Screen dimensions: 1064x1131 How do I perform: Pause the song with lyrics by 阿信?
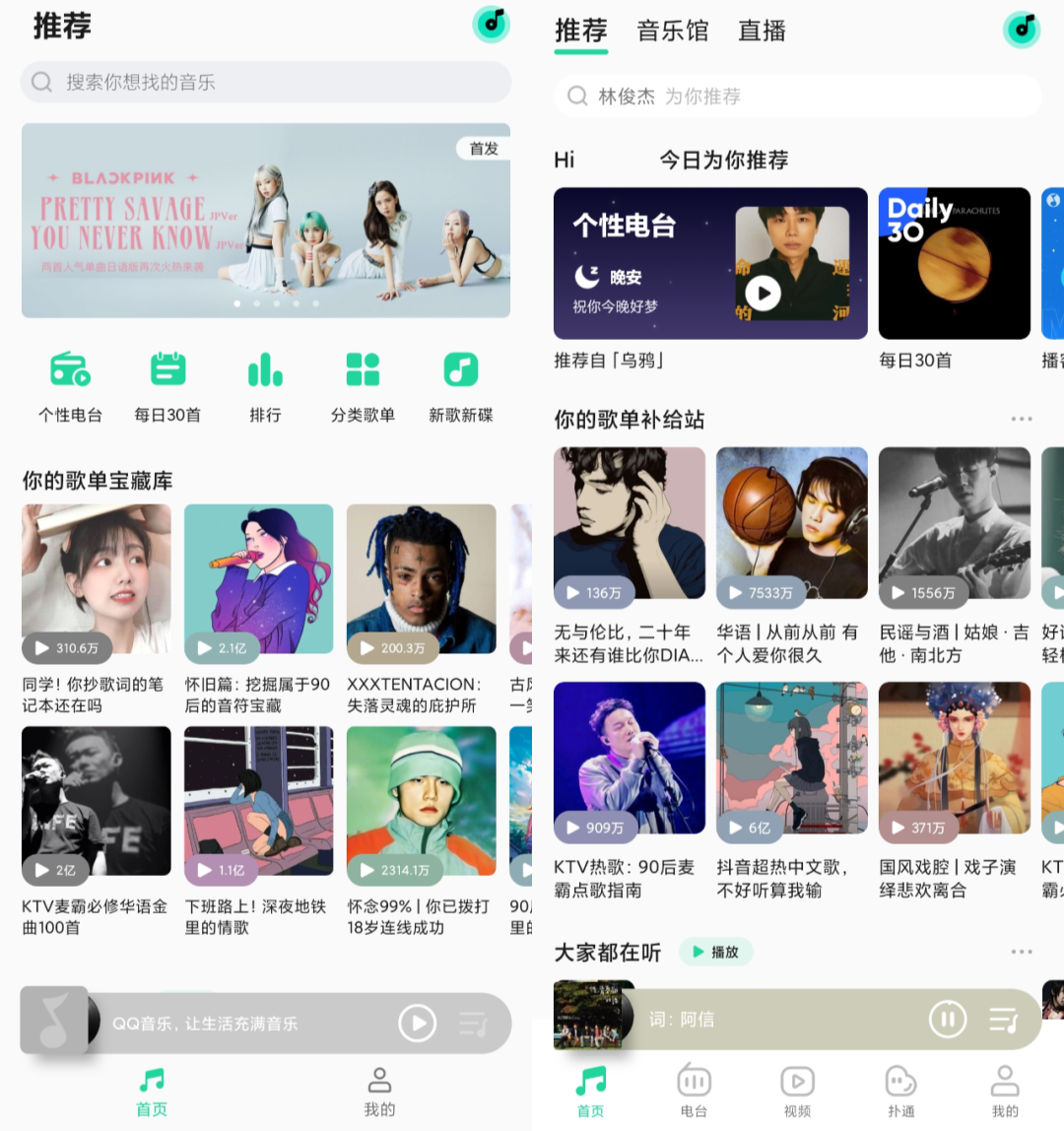tap(947, 1019)
